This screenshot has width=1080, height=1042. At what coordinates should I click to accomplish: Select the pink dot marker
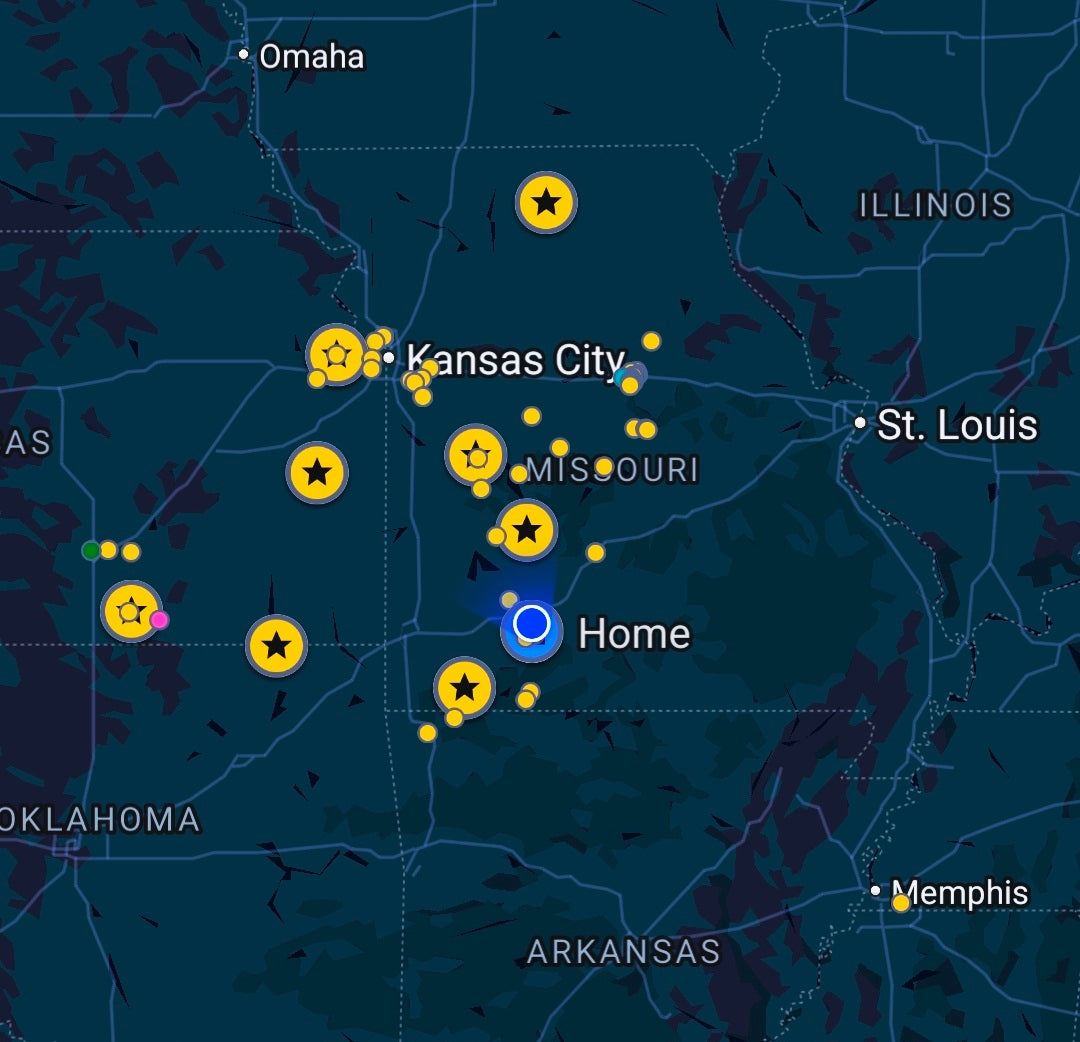(159, 620)
